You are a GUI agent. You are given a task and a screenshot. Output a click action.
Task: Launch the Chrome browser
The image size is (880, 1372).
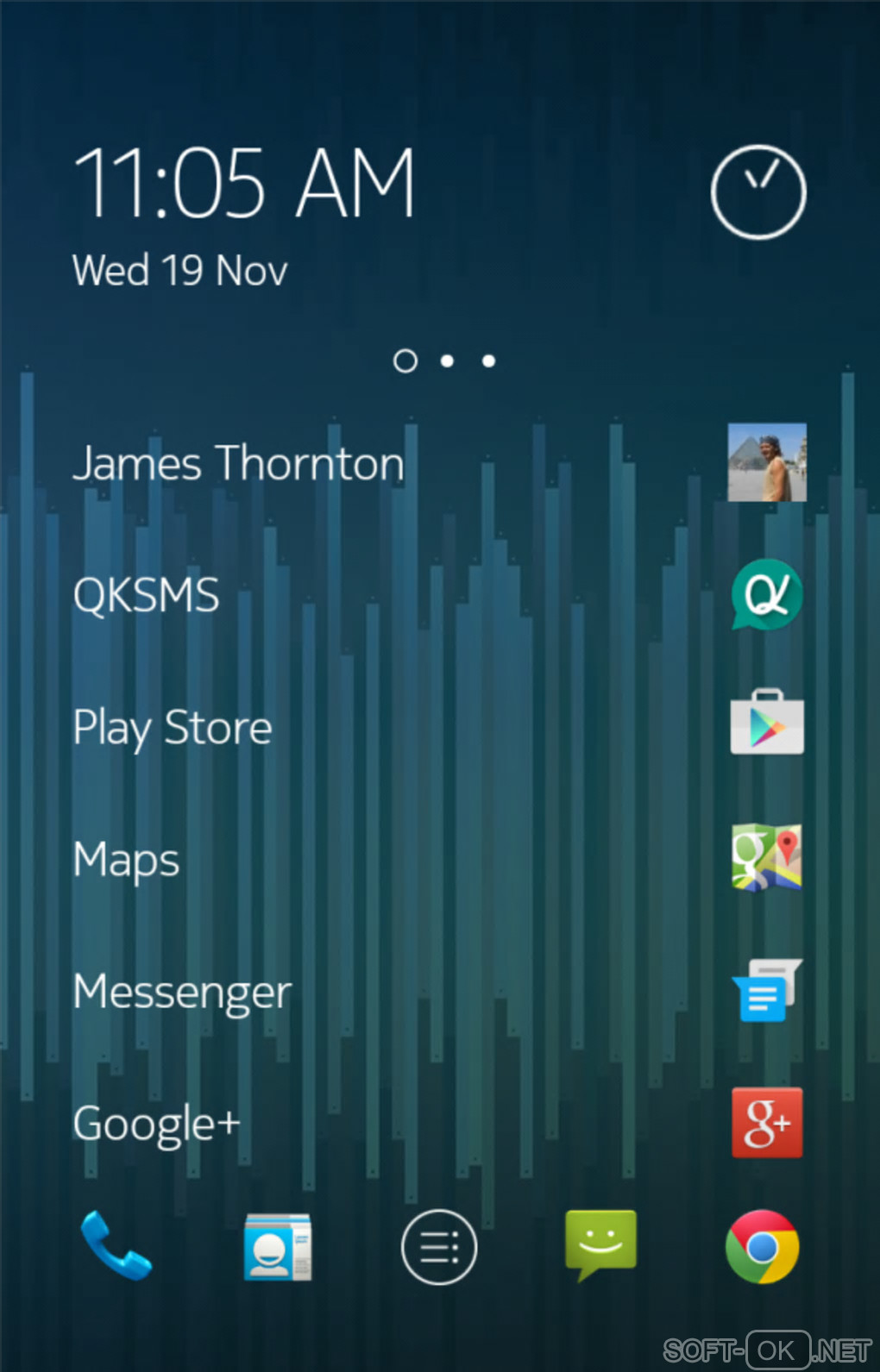(x=762, y=1247)
